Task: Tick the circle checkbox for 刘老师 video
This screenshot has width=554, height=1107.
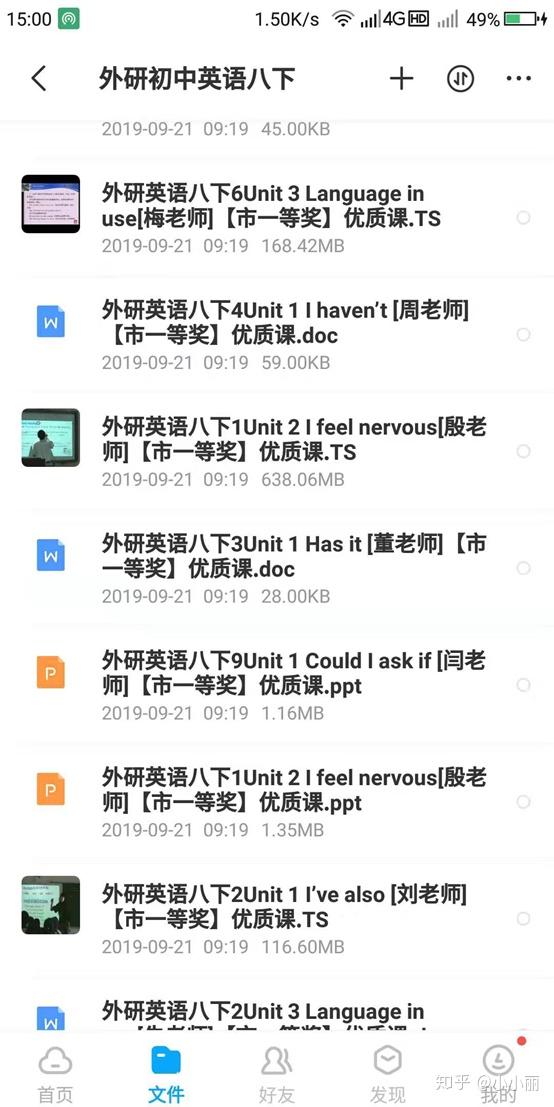Action: click(523, 918)
